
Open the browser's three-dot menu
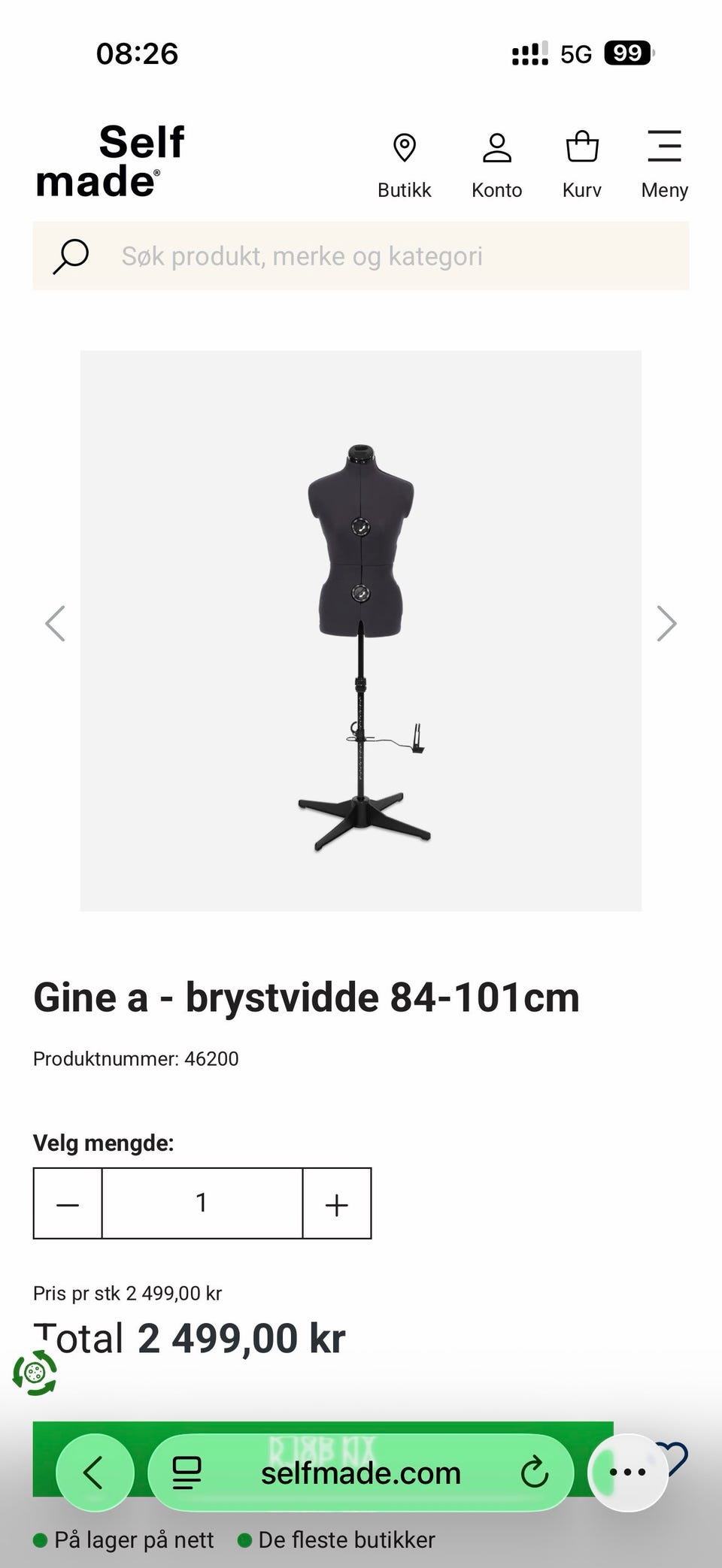tap(629, 1473)
